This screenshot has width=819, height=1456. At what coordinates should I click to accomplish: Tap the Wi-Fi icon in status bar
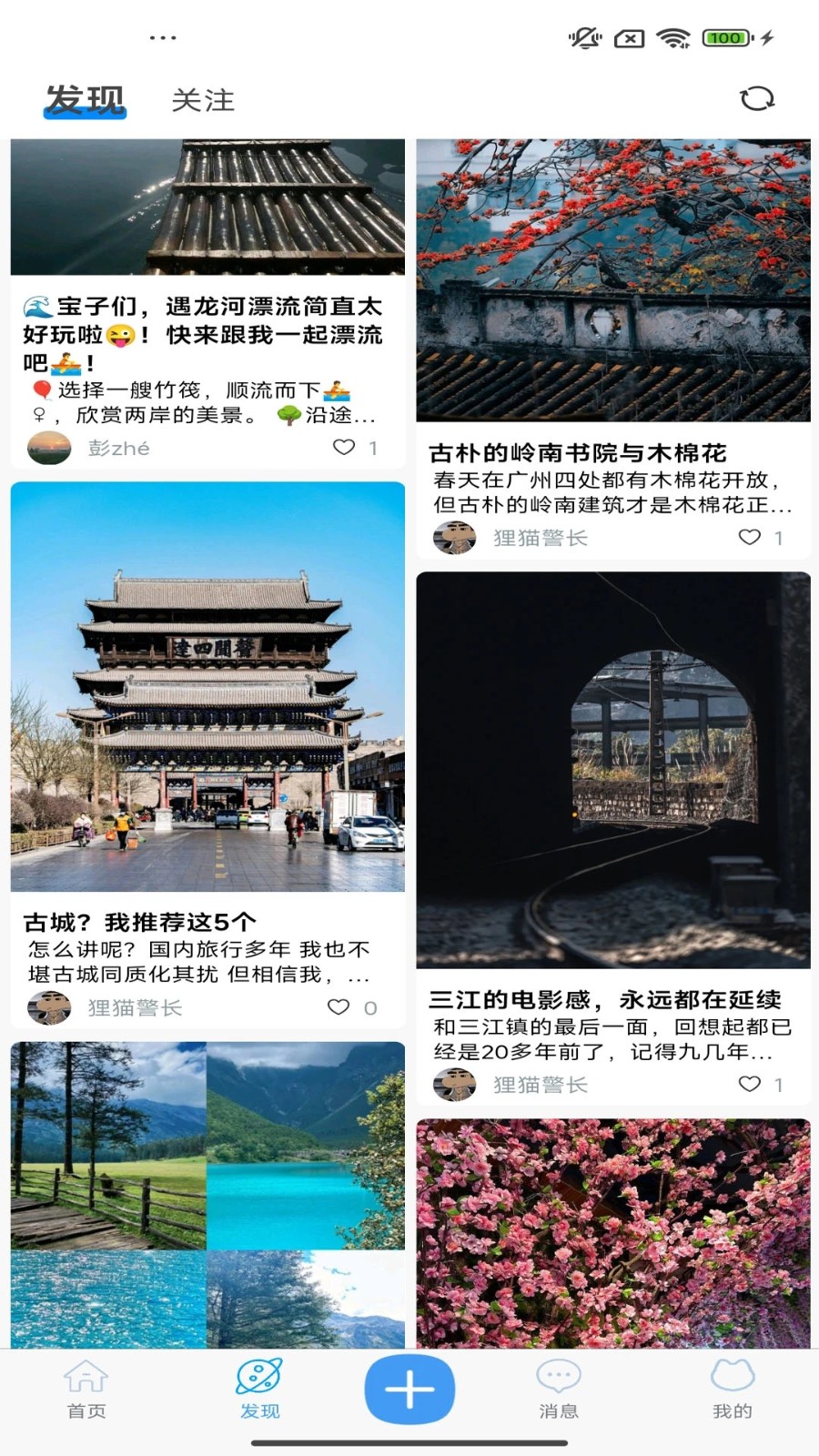coord(672,36)
